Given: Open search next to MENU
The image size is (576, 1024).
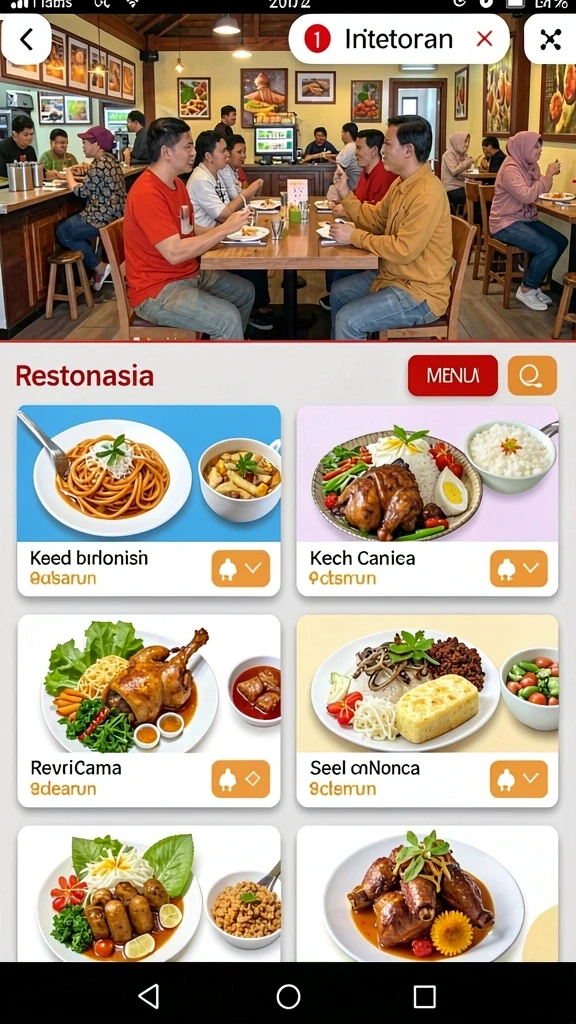Looking at the screenshot, I should click(532, 376).
